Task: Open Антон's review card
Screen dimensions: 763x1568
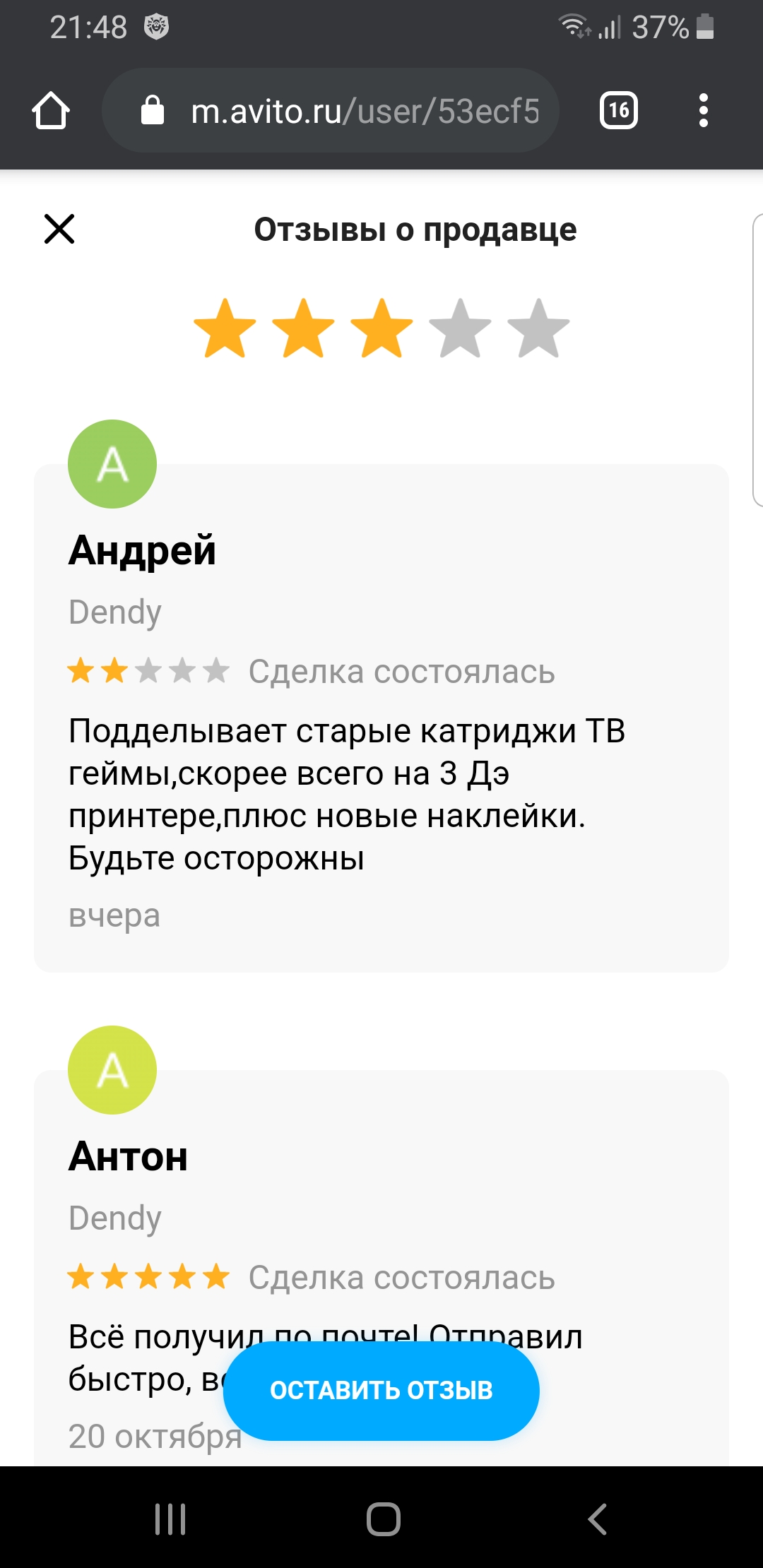Action: 381,1267
